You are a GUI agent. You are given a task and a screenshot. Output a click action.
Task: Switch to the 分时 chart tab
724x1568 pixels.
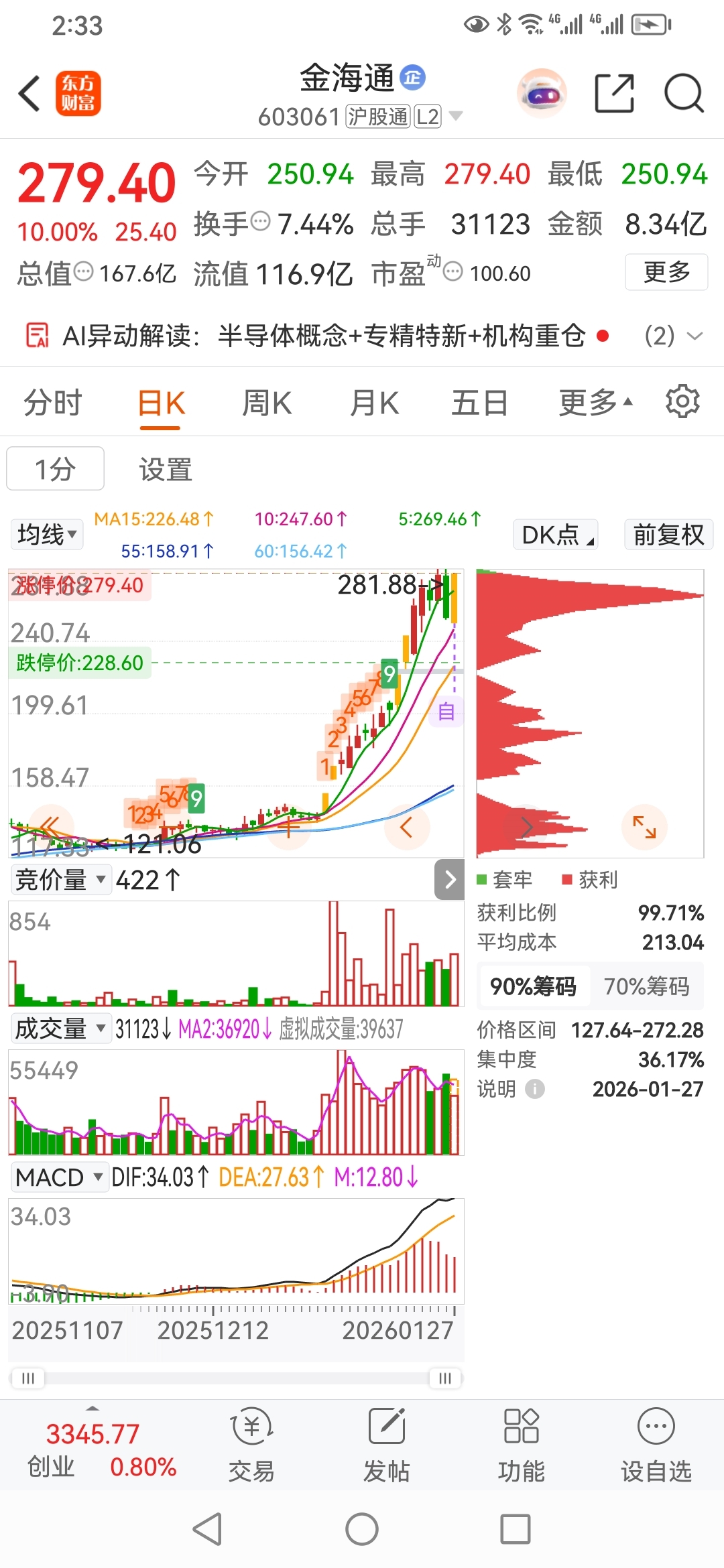pyautogui.click(x=52, y=403)
